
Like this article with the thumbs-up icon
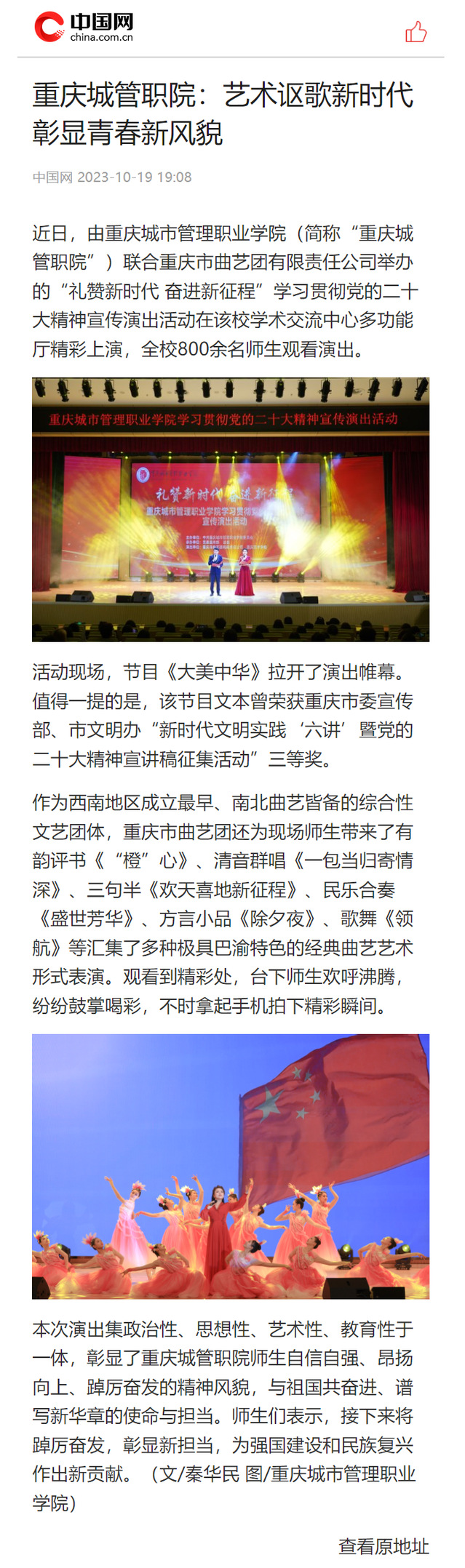click(x=416, y=32)
